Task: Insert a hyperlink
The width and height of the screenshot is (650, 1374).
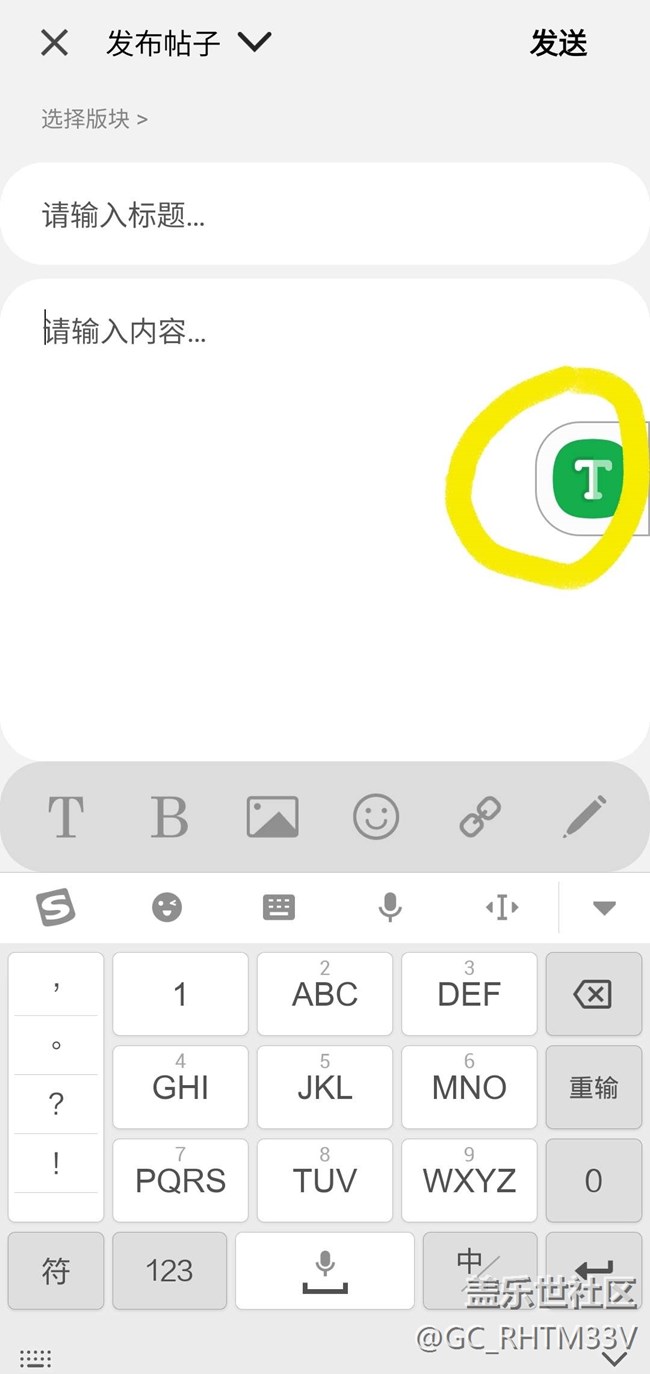Action: click(480, 817)
